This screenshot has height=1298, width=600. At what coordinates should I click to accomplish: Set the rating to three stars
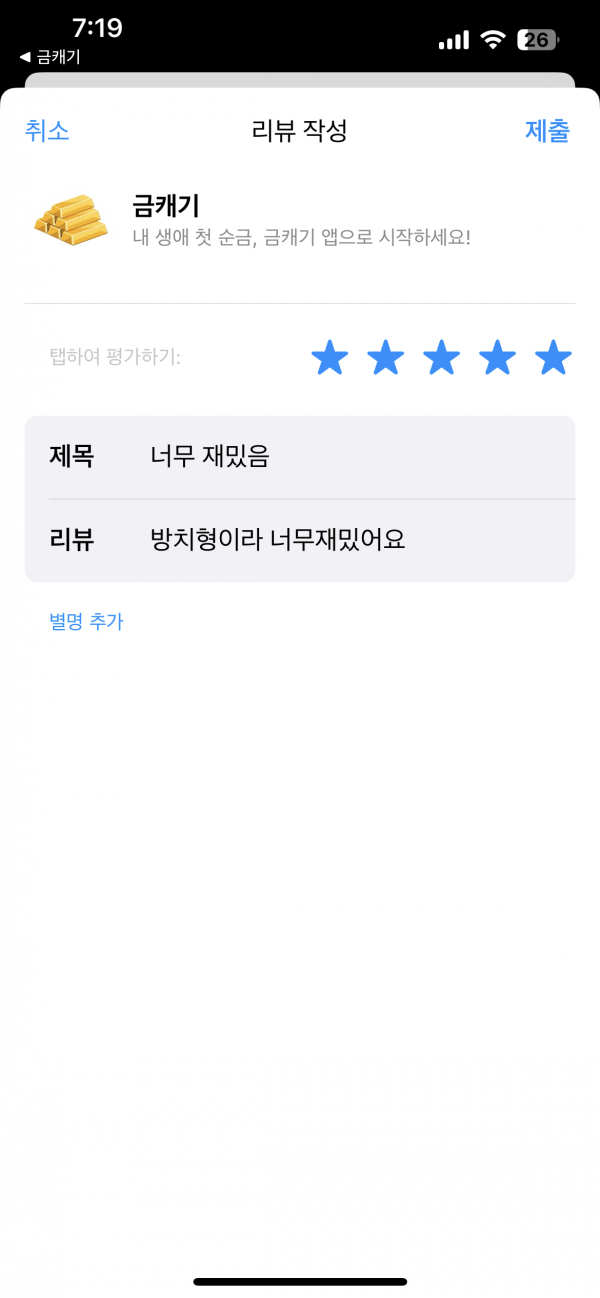coord(441,357)
